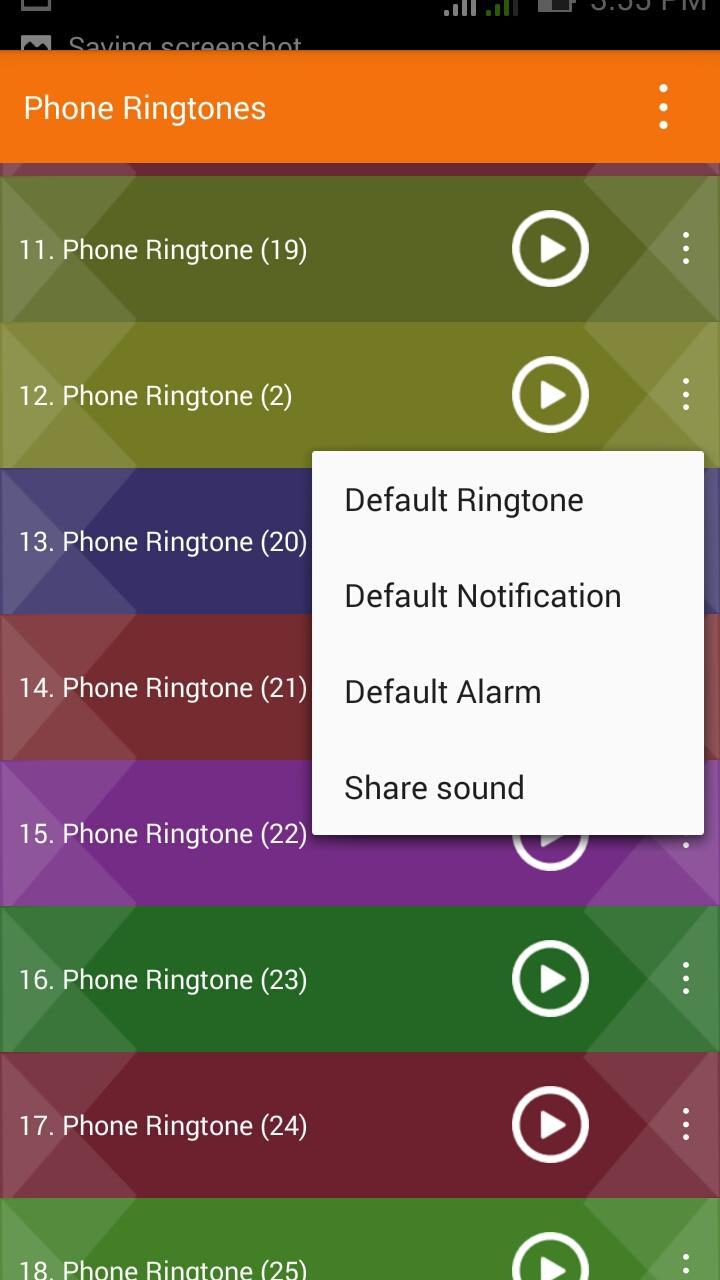Set sound as Default Alarm
Image resolution: width=720 pixels, height=1280 pixels.
443,692
